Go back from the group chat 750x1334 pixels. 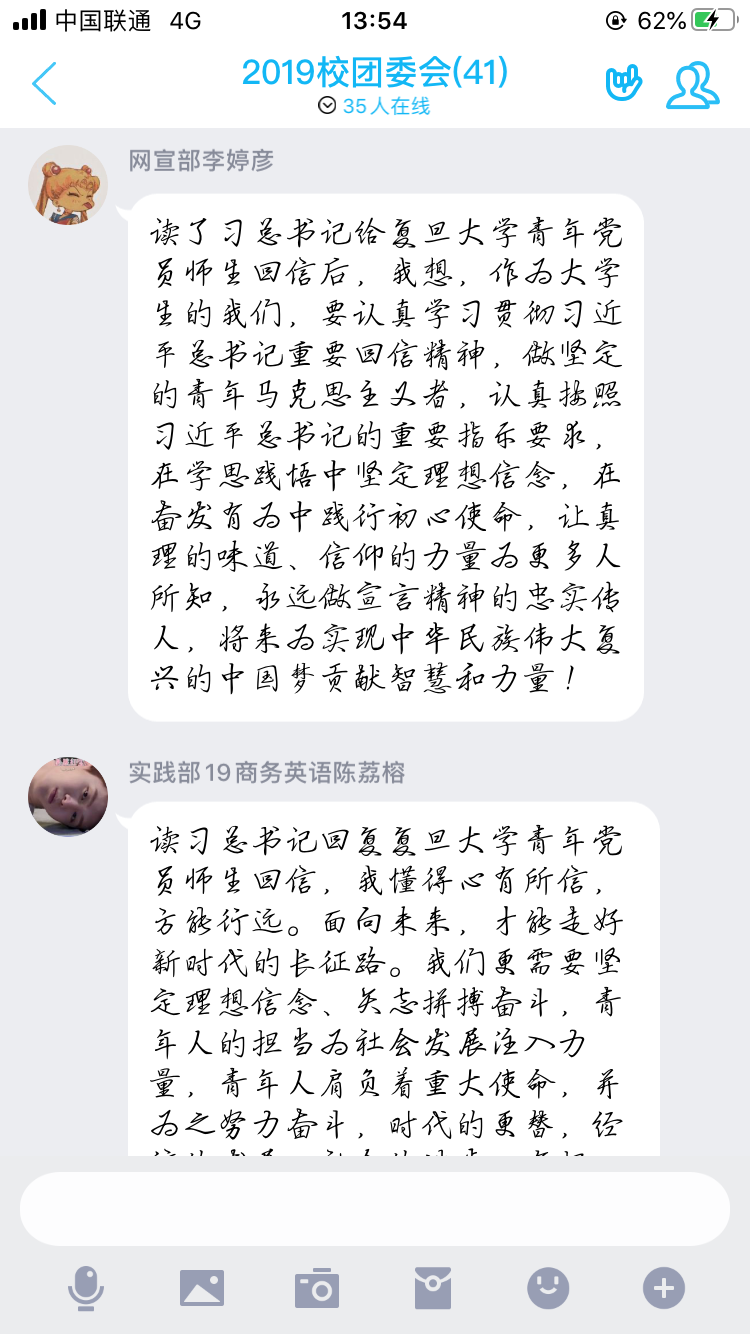pos(44,84)
